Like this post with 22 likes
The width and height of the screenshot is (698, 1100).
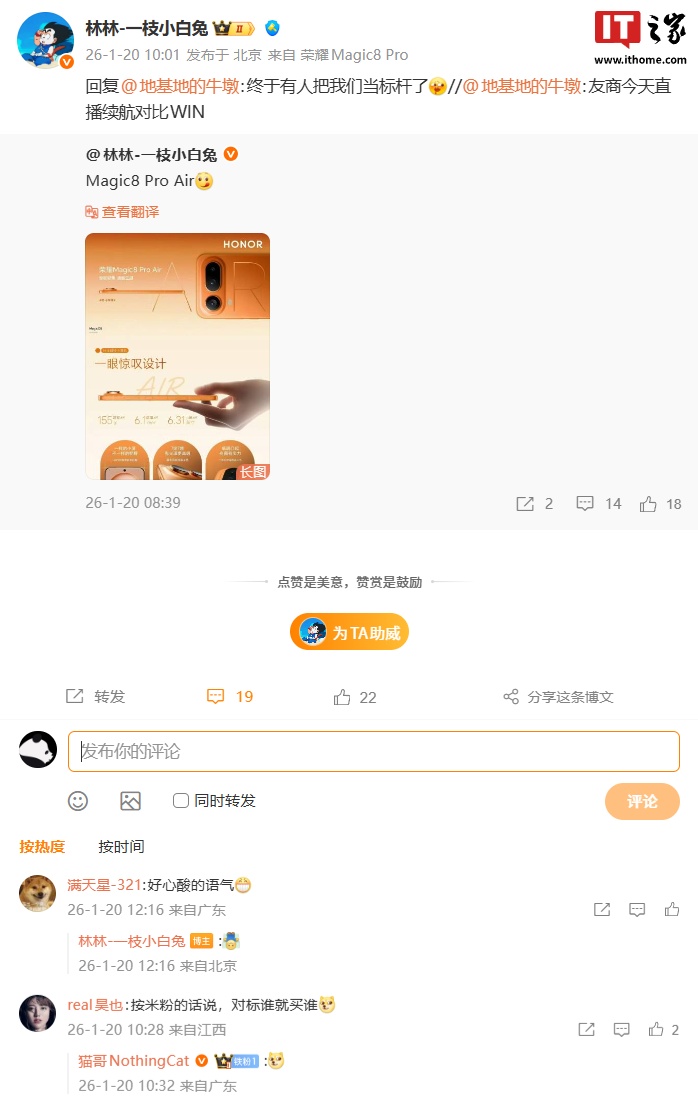tap(355, 697)
